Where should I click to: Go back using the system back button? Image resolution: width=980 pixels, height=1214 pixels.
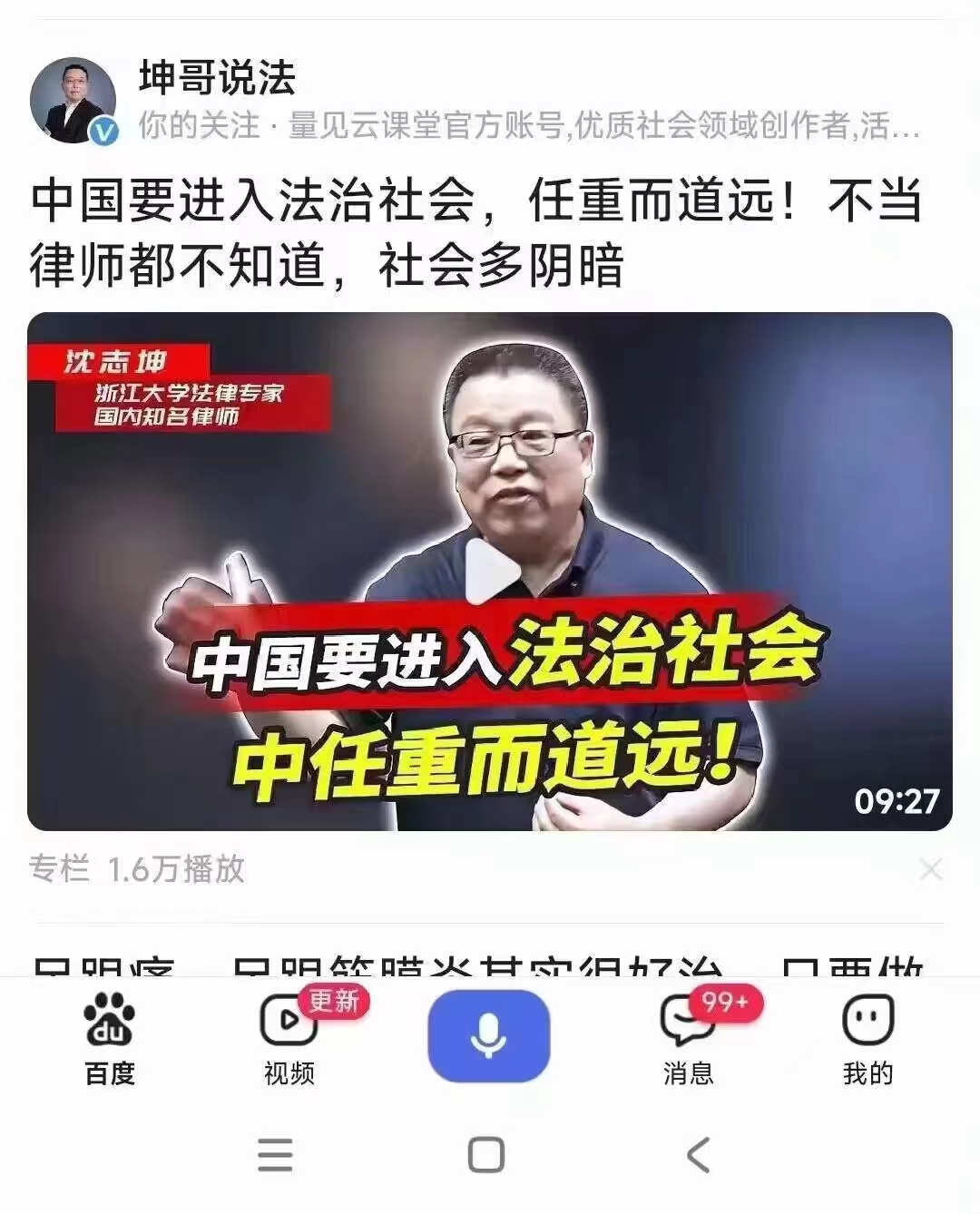pyautogui.click(x=698, y=1155)
